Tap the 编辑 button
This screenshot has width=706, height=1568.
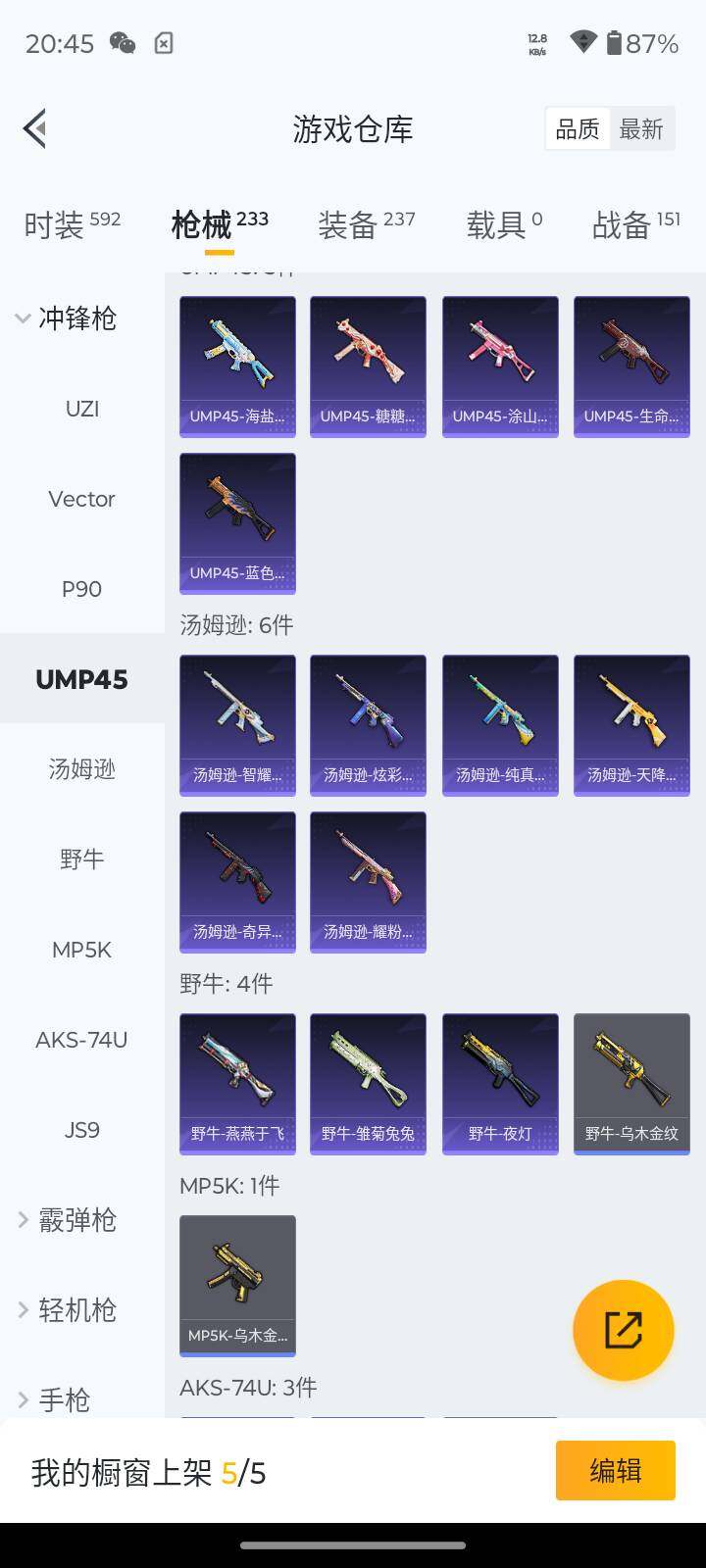(615, 1470)
